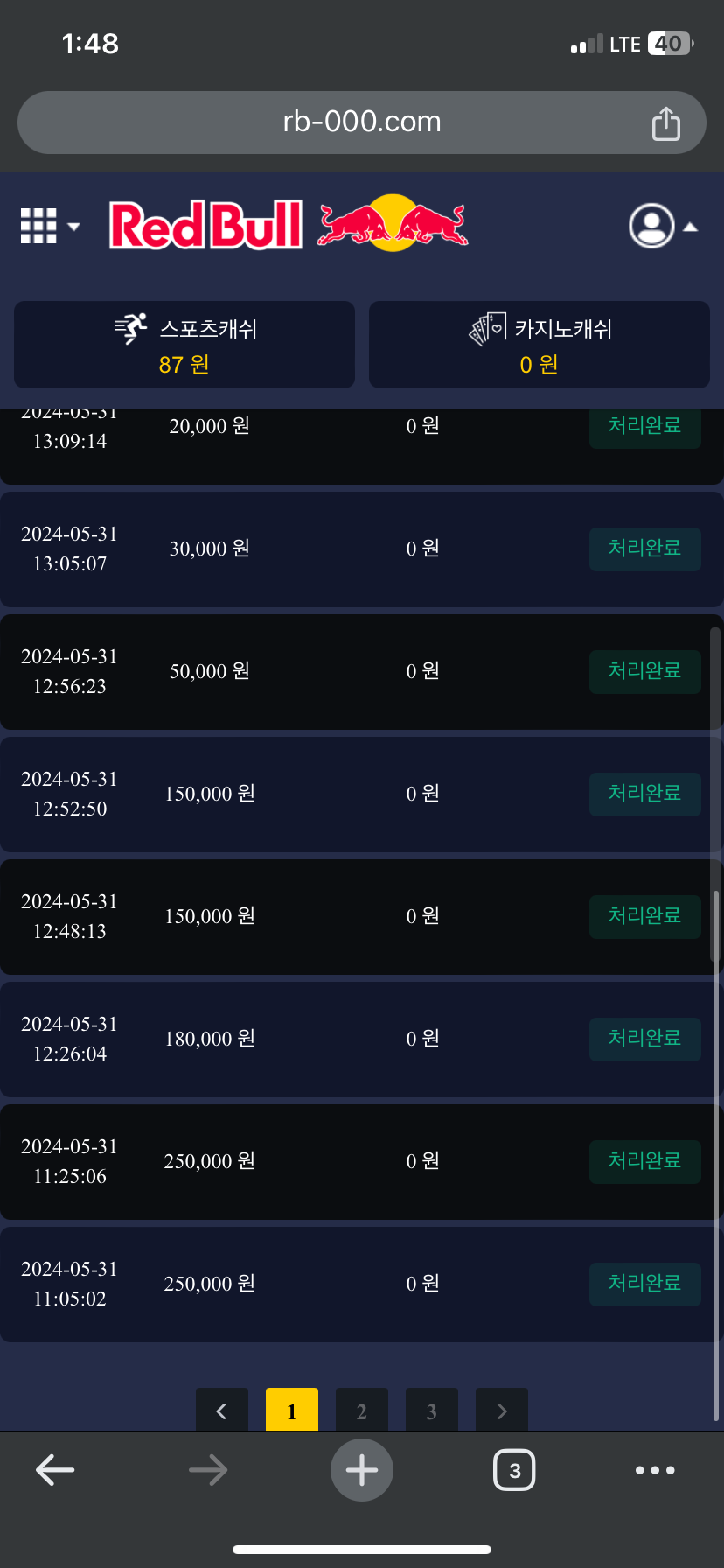Viewport: 724px width, 1568px height.
Task: Share the page from the address bar
Action: (665, 123)
